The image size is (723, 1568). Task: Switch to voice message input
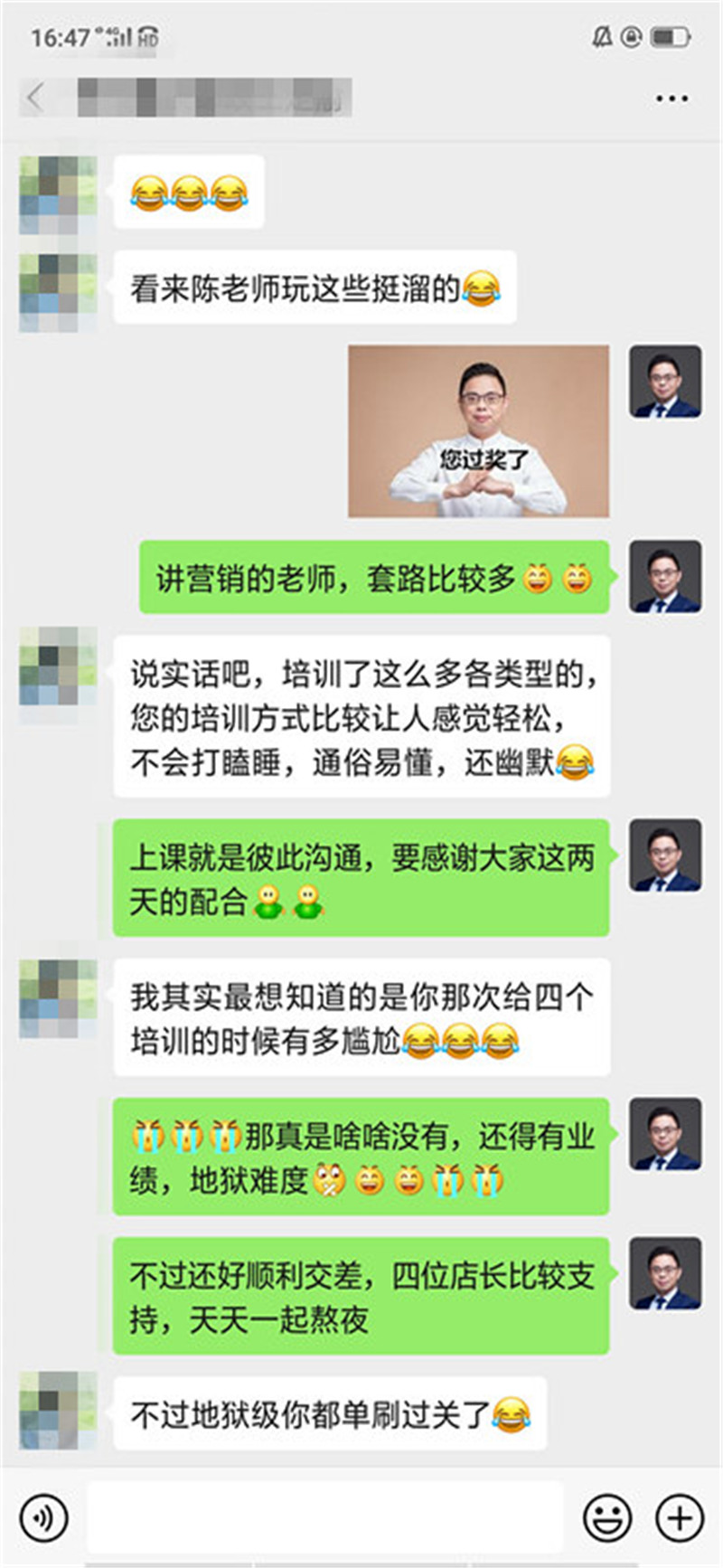click(42, 1516)
